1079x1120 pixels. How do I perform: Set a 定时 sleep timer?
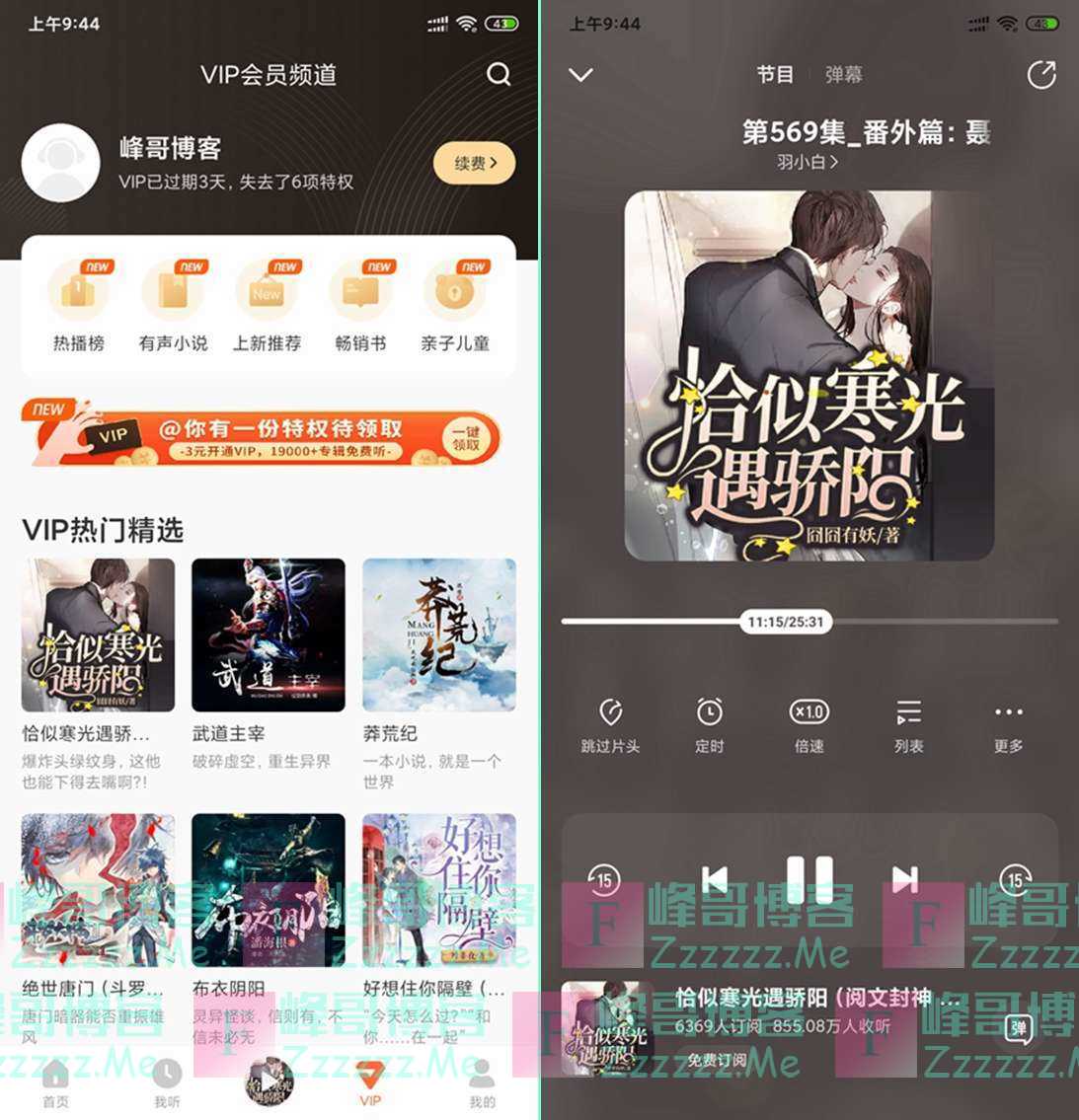tap(709, 724)
